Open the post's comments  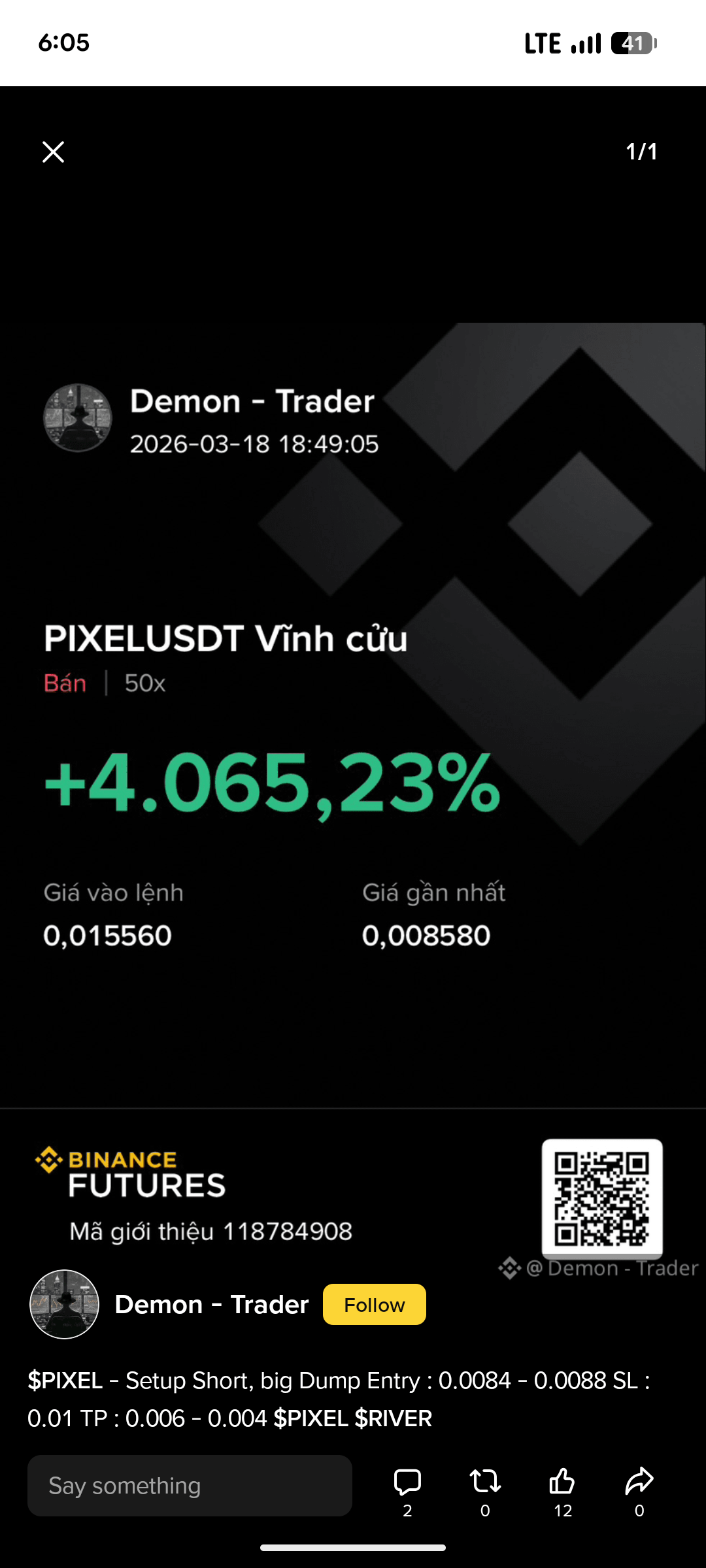[x=407, y=1483]
